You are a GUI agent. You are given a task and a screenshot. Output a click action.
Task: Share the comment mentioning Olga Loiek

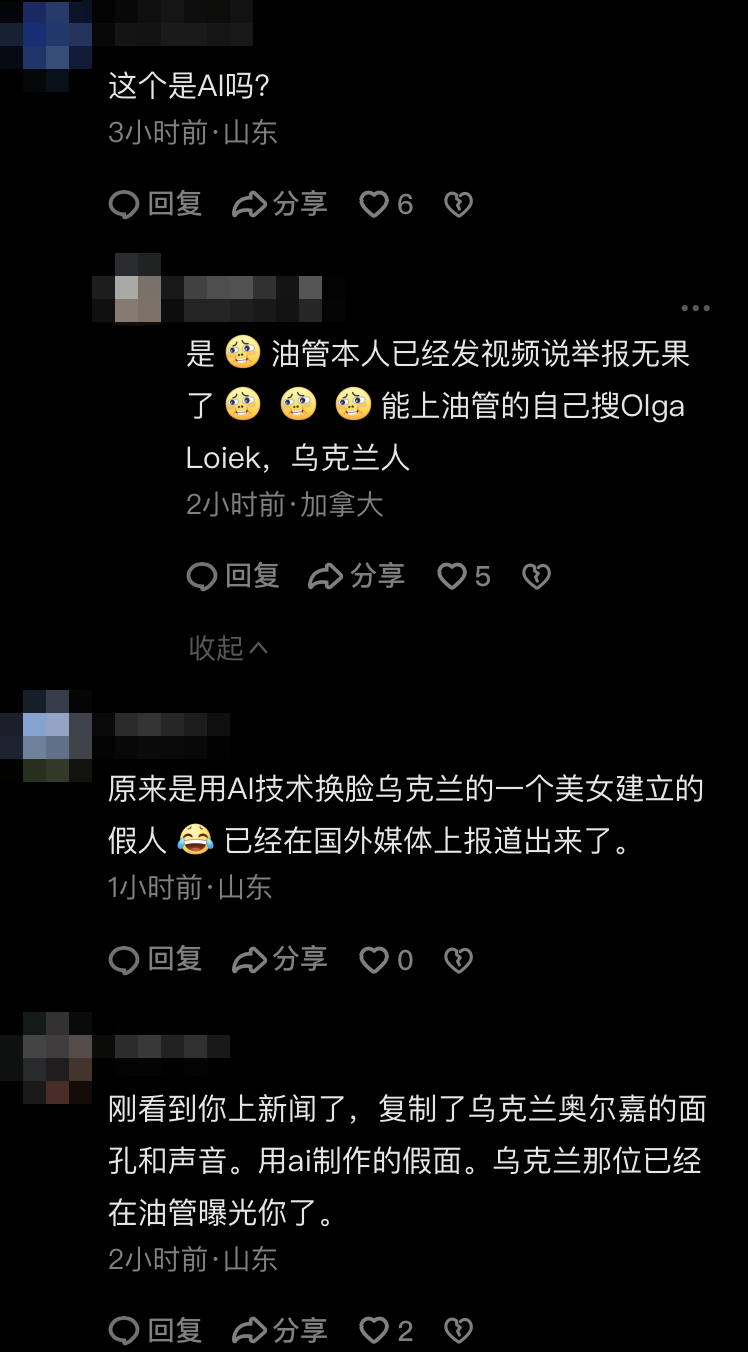(357, 577)
